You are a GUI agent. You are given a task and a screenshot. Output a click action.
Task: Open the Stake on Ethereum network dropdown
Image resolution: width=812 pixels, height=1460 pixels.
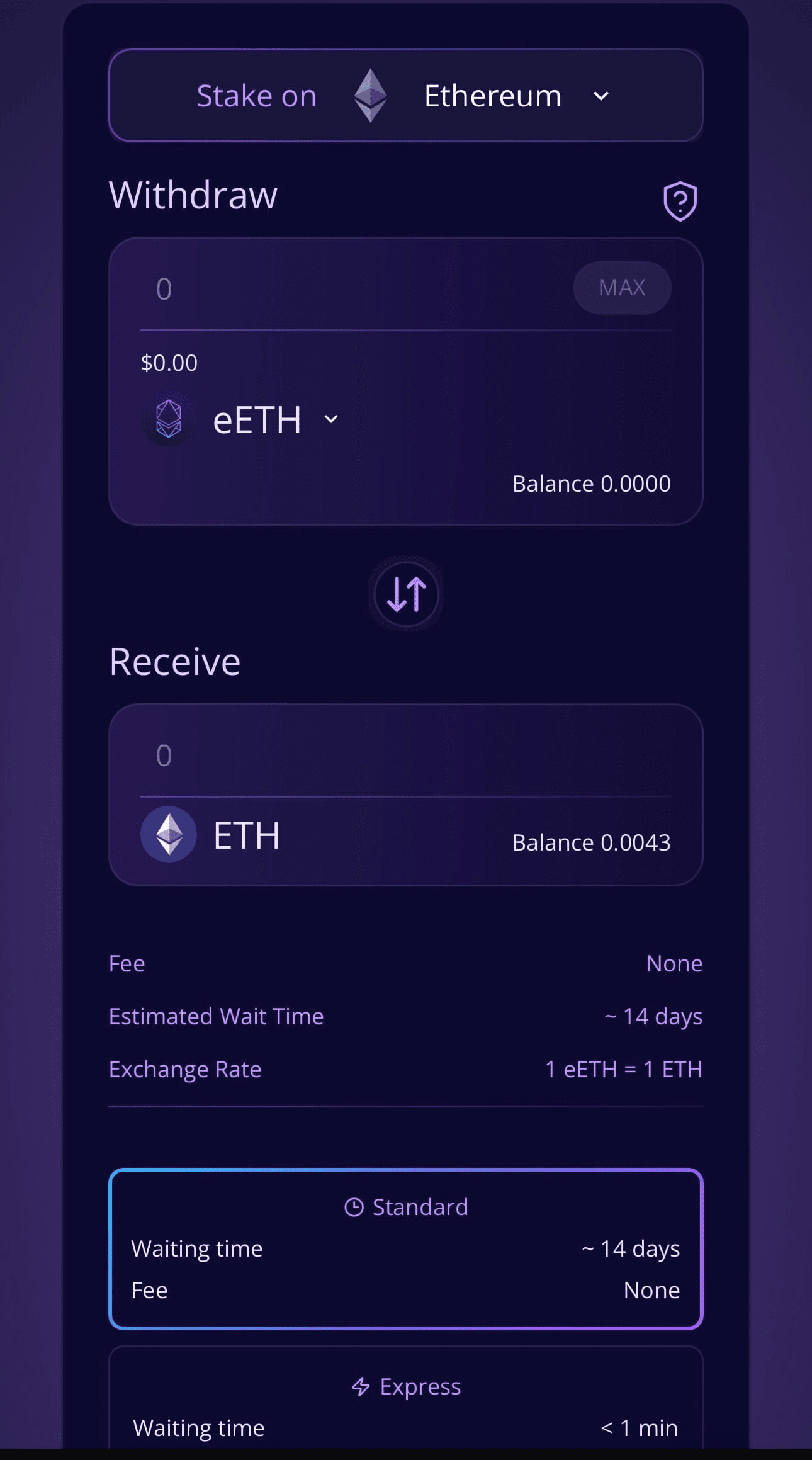[x=405, y=96]
